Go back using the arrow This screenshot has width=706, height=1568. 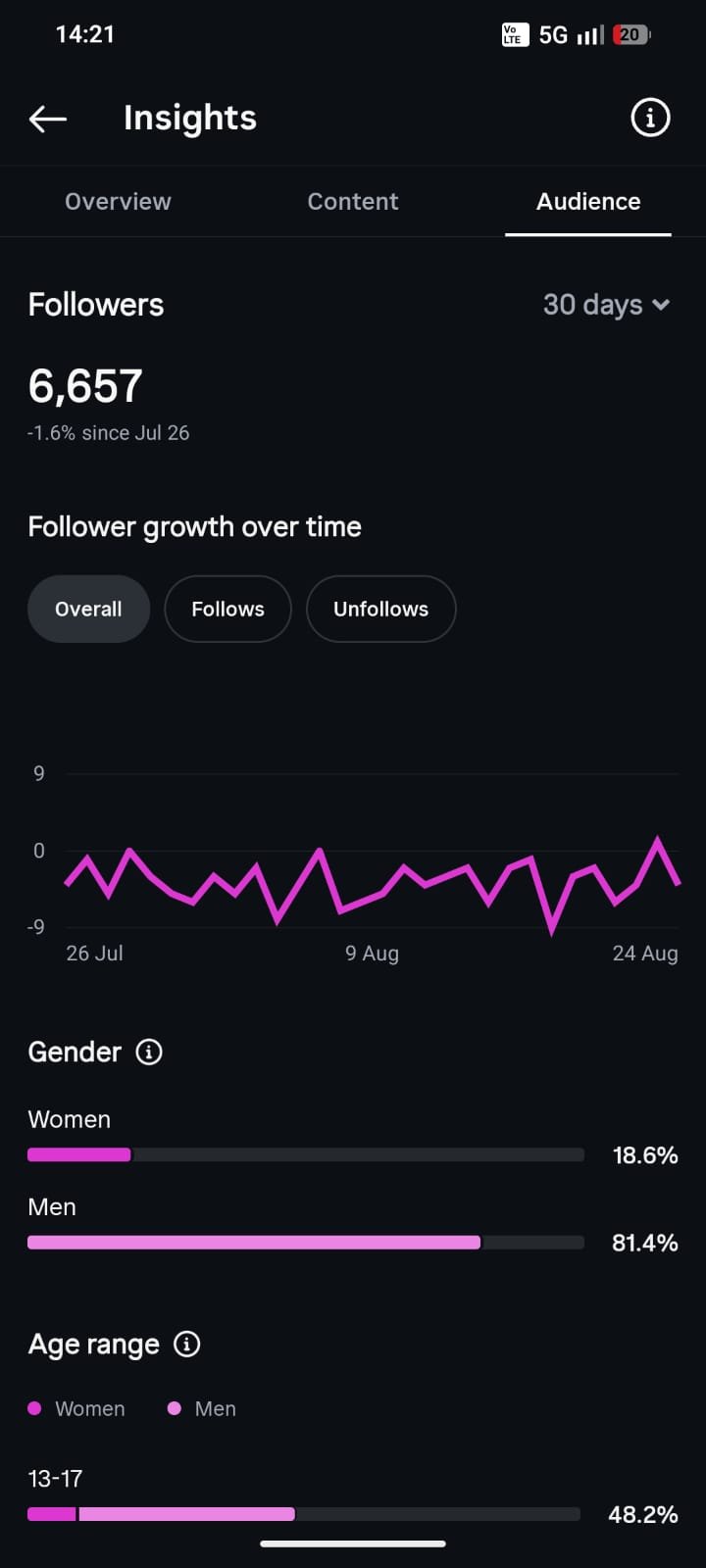click(x=47, y=119)
